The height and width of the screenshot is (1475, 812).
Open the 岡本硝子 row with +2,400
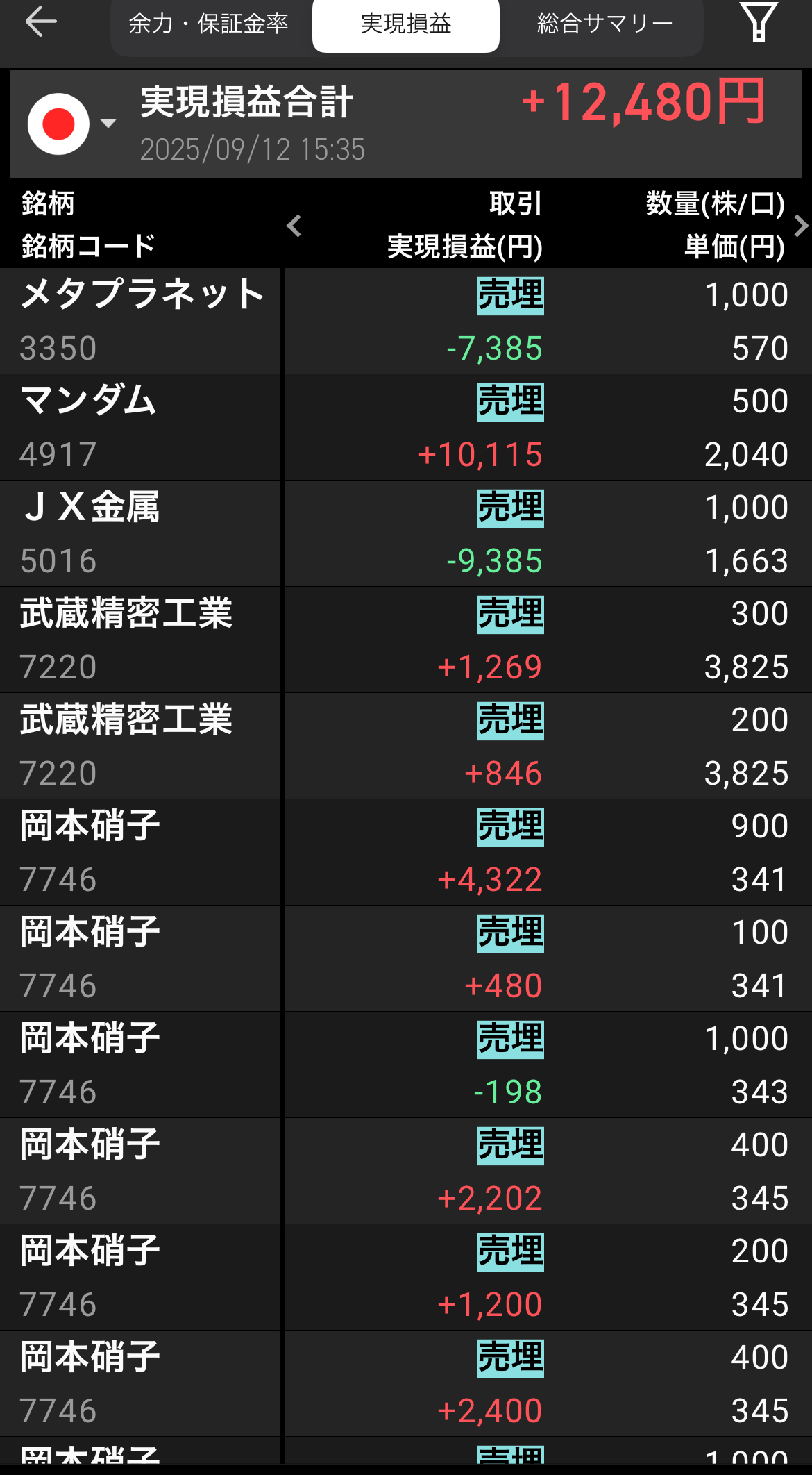(x=406, y=1384)
